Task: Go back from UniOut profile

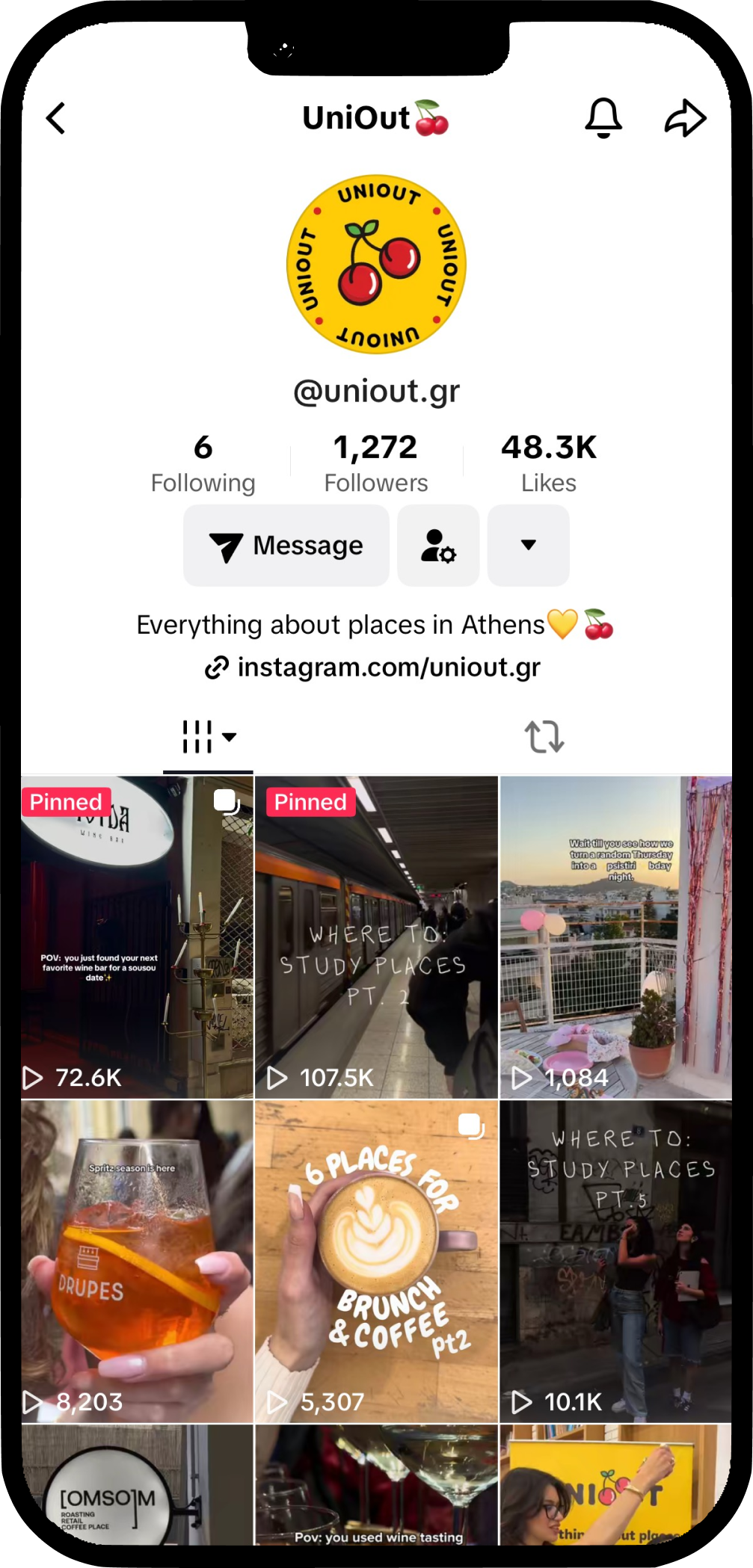Action: click(56, 118)
